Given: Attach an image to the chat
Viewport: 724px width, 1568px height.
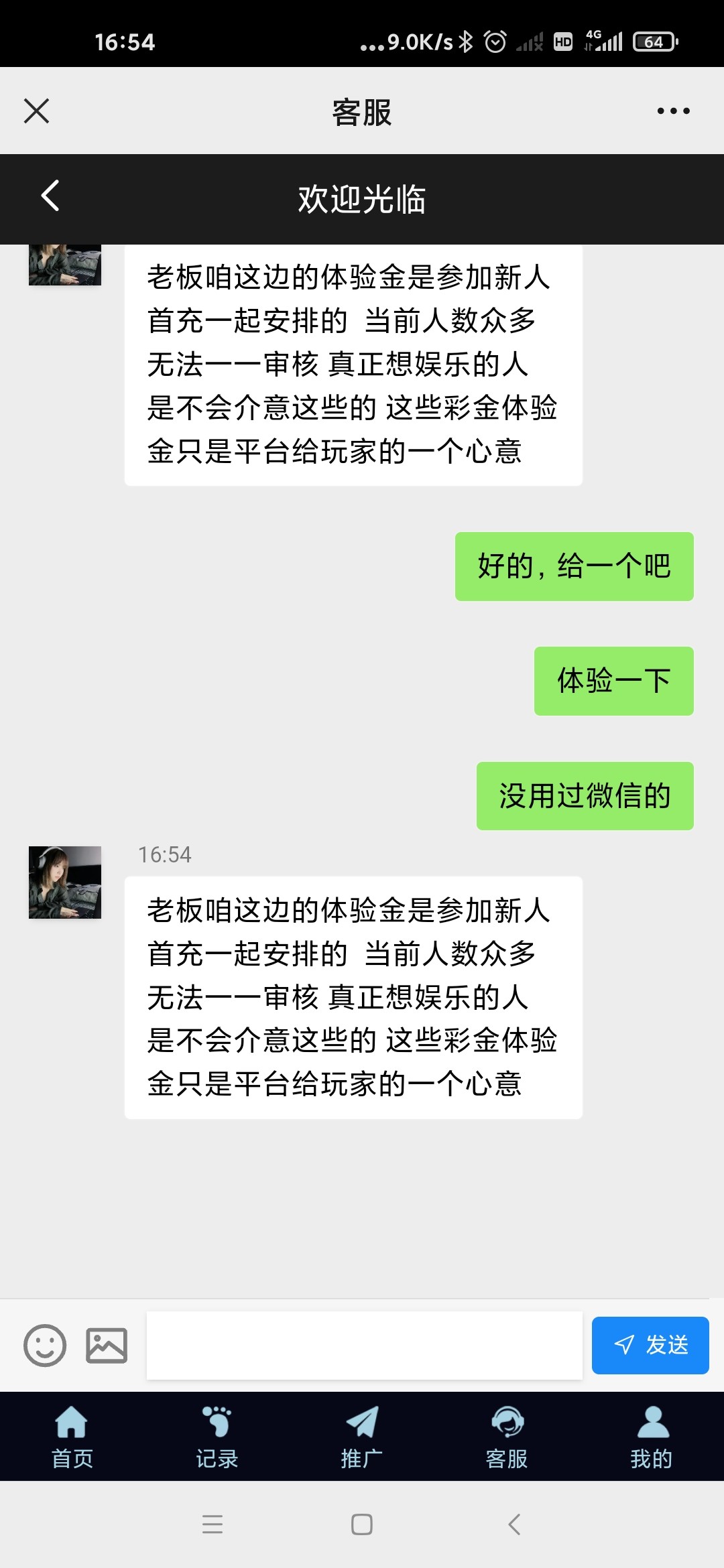Looking at the screenshot, I should 107,1345.
